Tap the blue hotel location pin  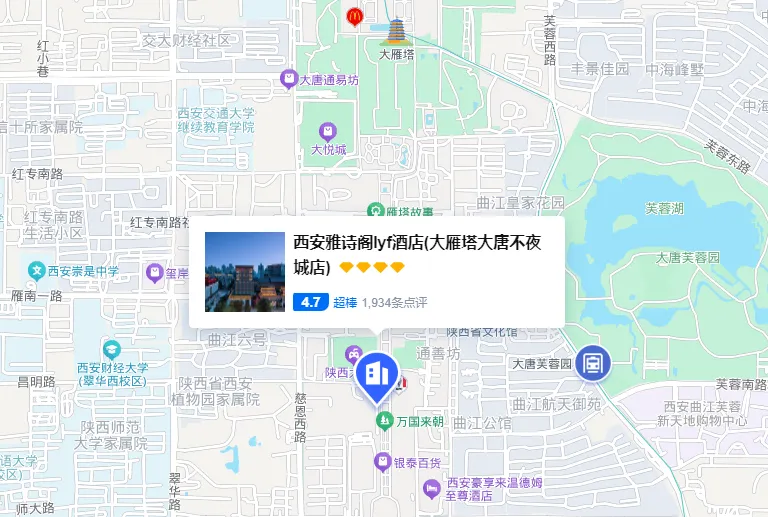click(378, 377)
